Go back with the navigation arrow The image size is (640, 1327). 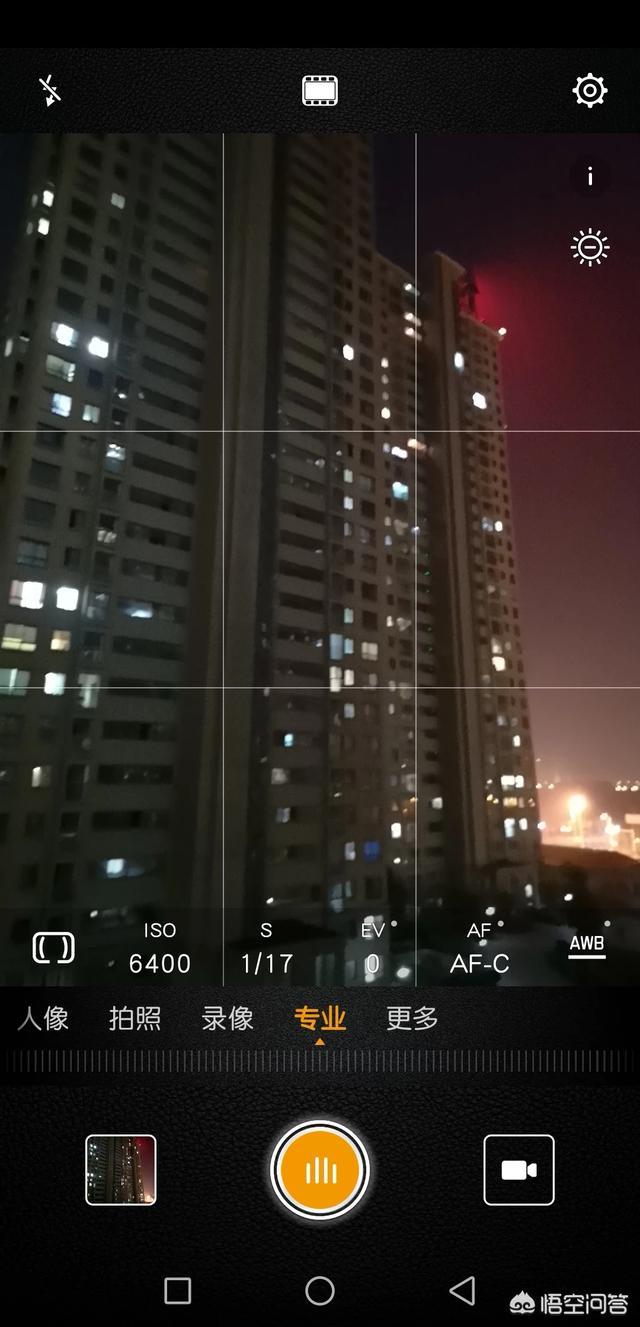(x=462, y=1291)
